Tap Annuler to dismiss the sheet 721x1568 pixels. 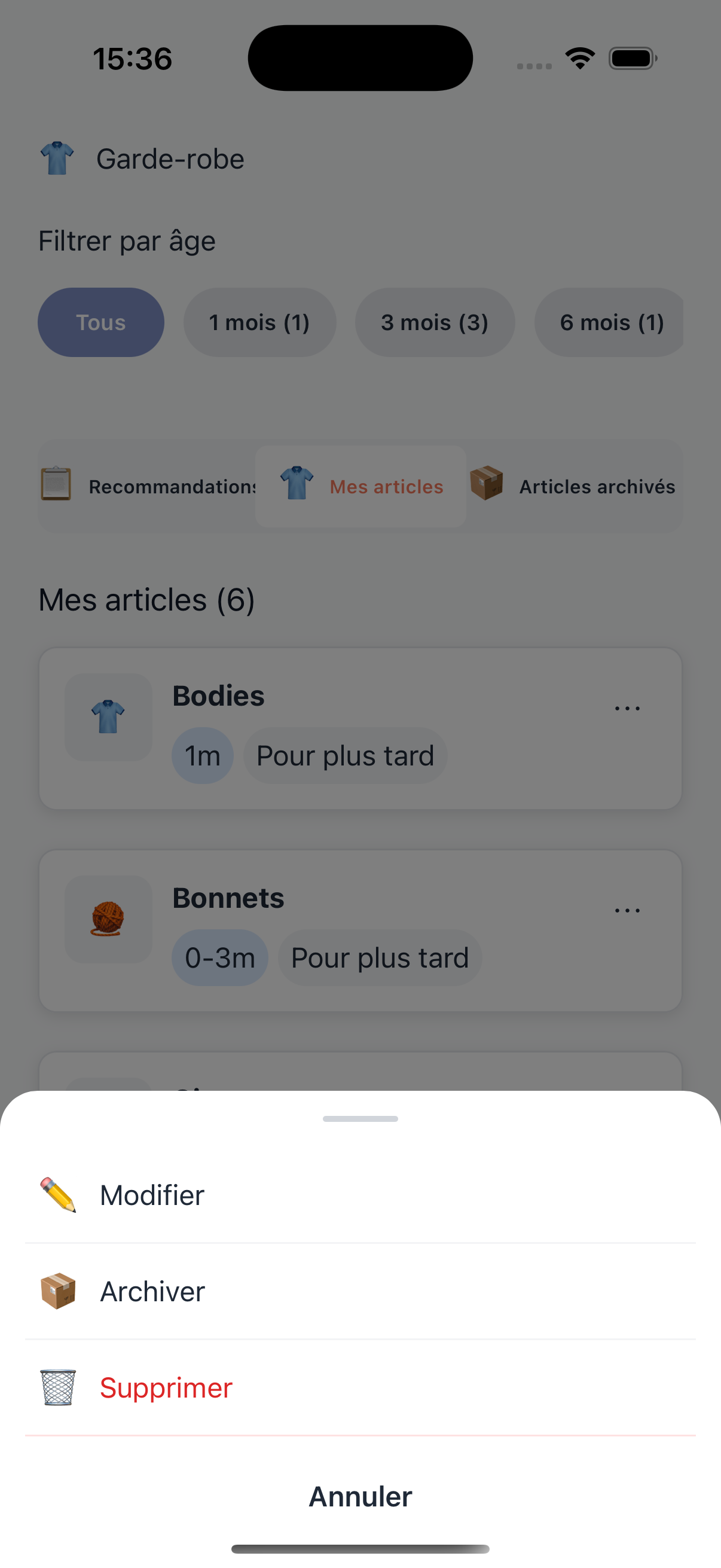360,1496
